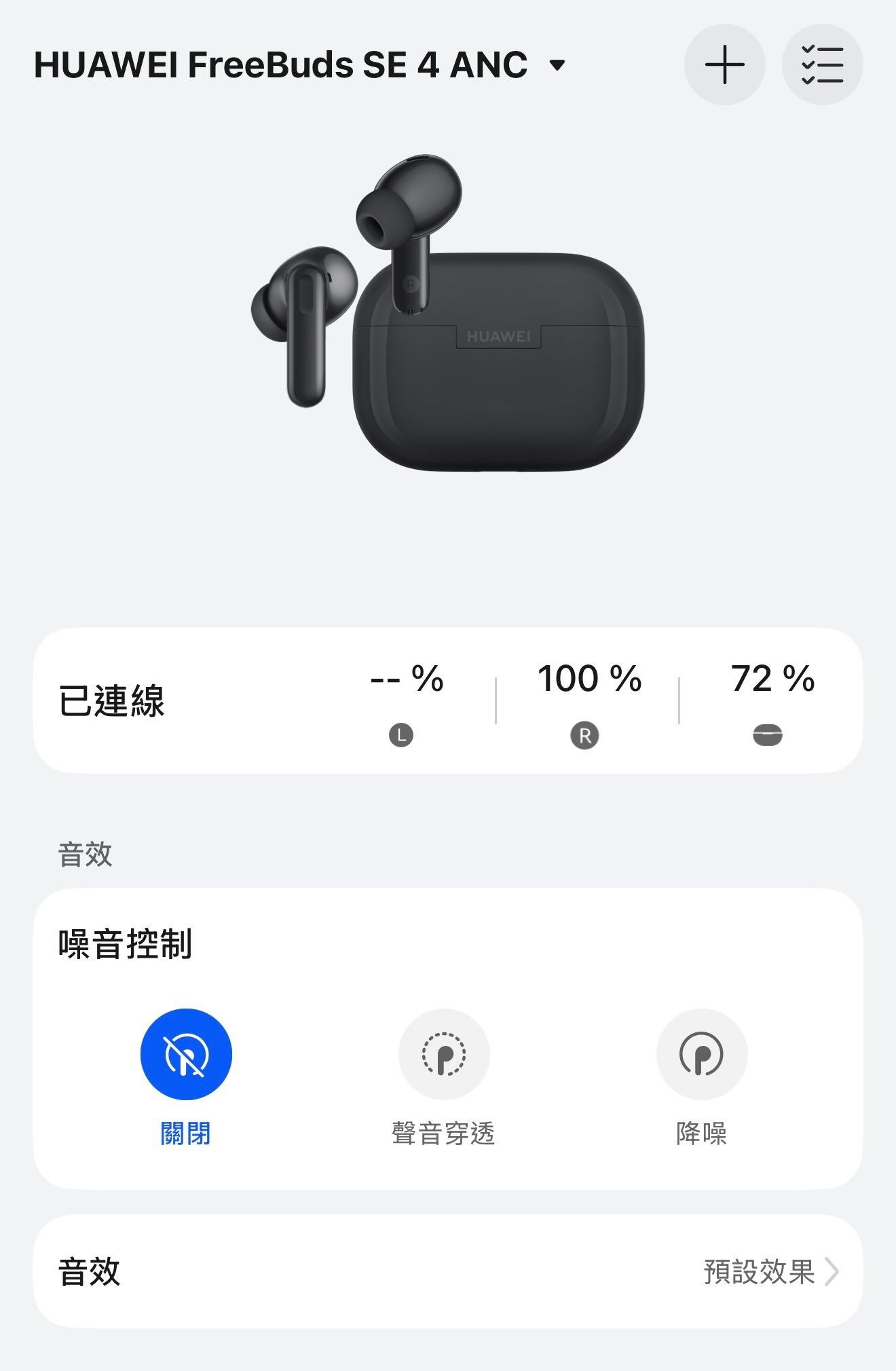Select 關閉 noise control mode

click(186, 1054)
